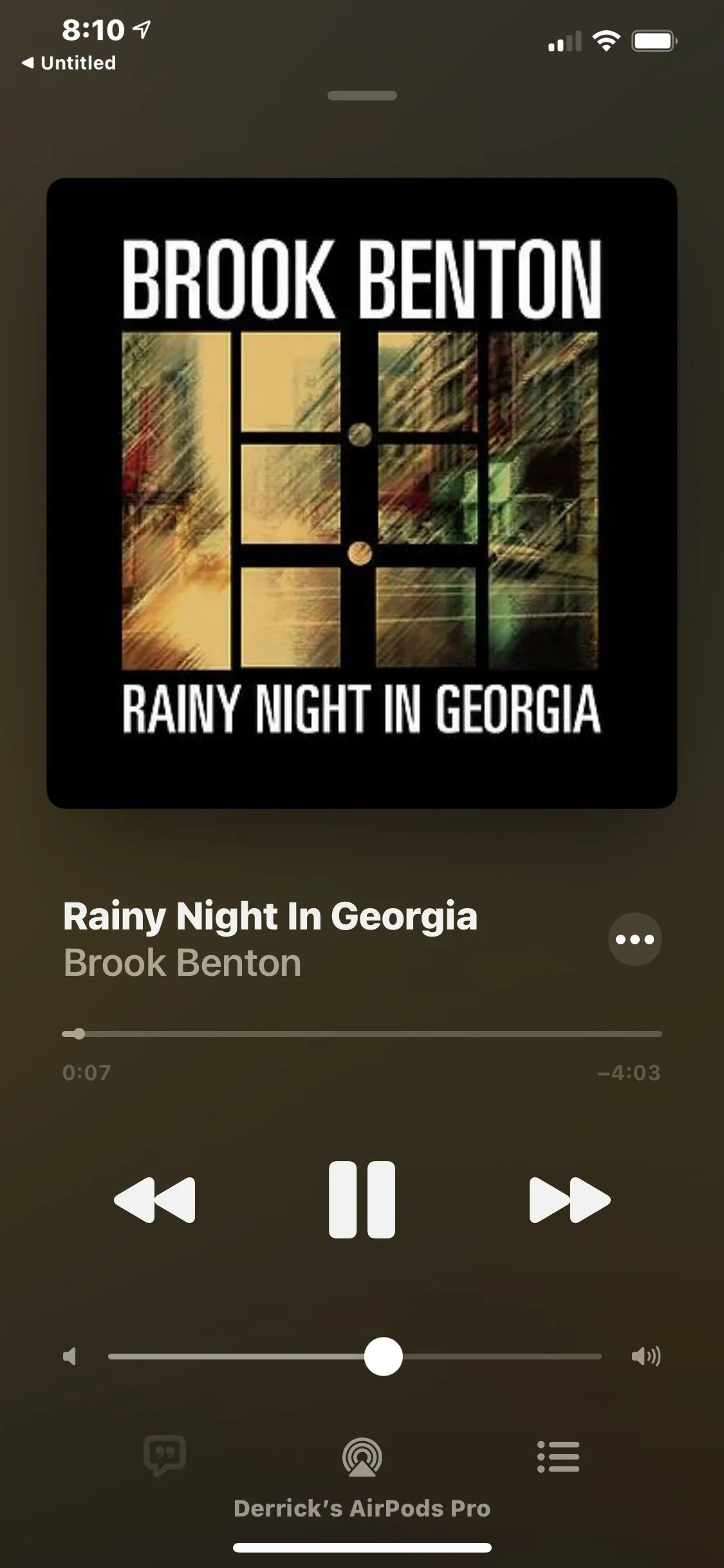Tap the song progress bar
This screenshot has height=1568, width=724.
(362, 1034)
